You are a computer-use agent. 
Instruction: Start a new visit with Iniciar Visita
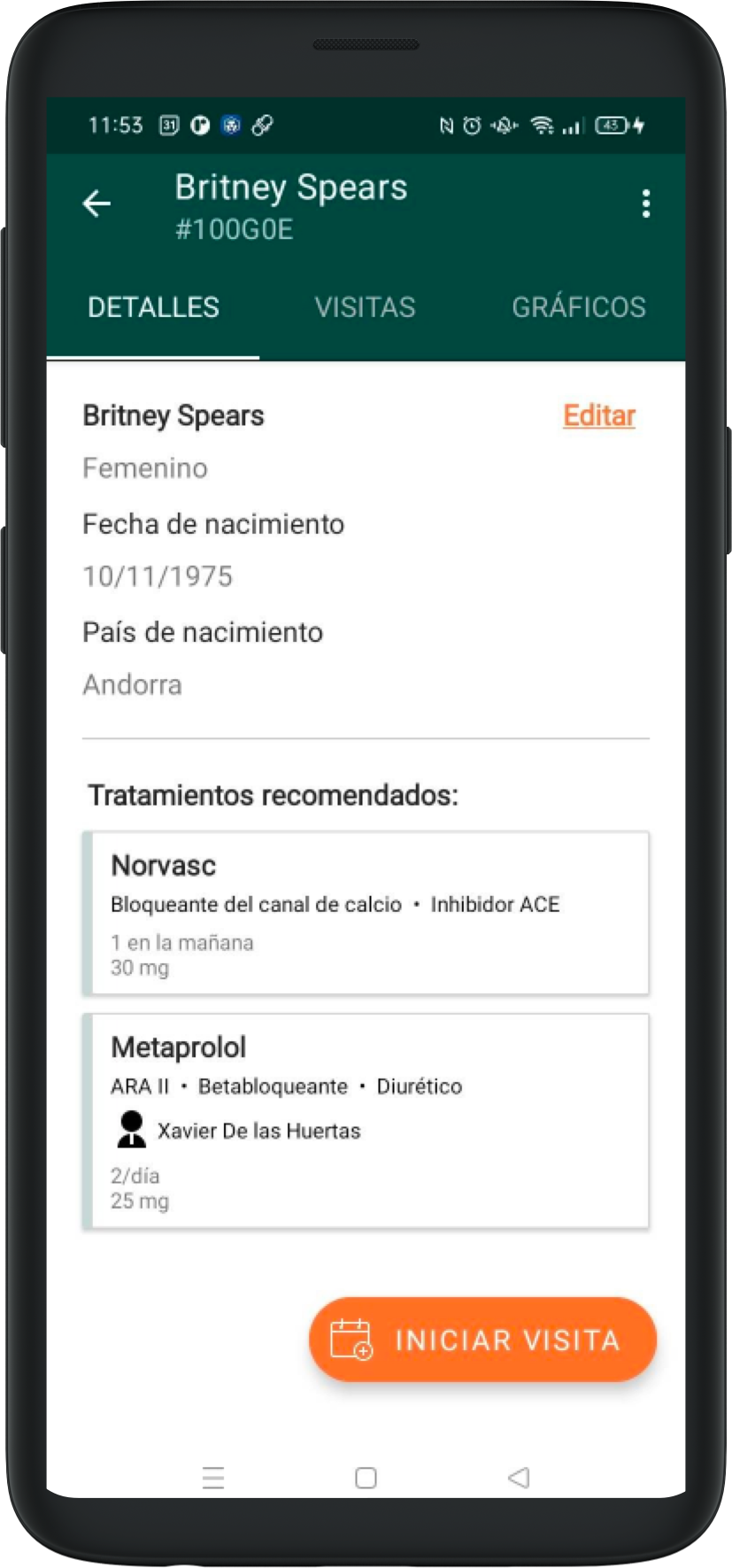pos(482,1340)
